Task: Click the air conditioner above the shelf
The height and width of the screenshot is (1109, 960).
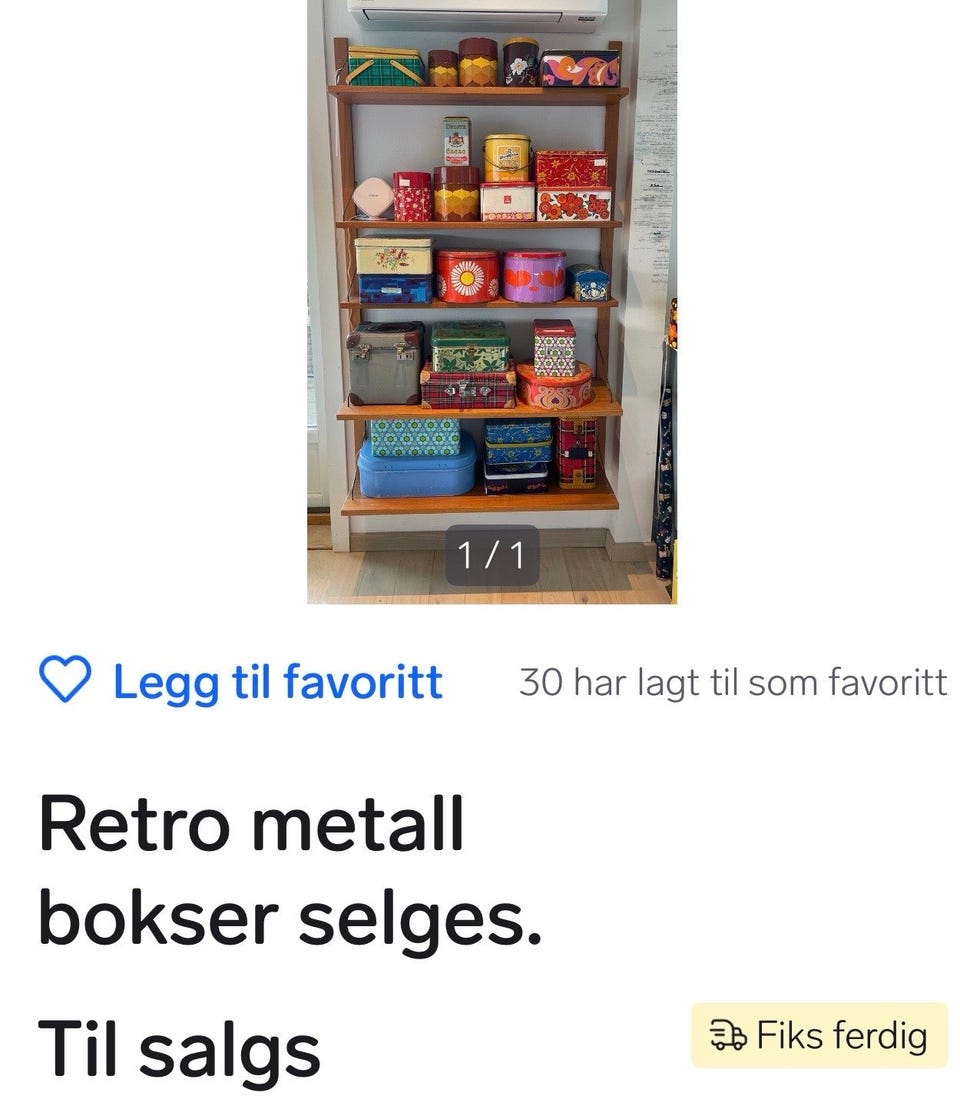Action: [480, 12]
